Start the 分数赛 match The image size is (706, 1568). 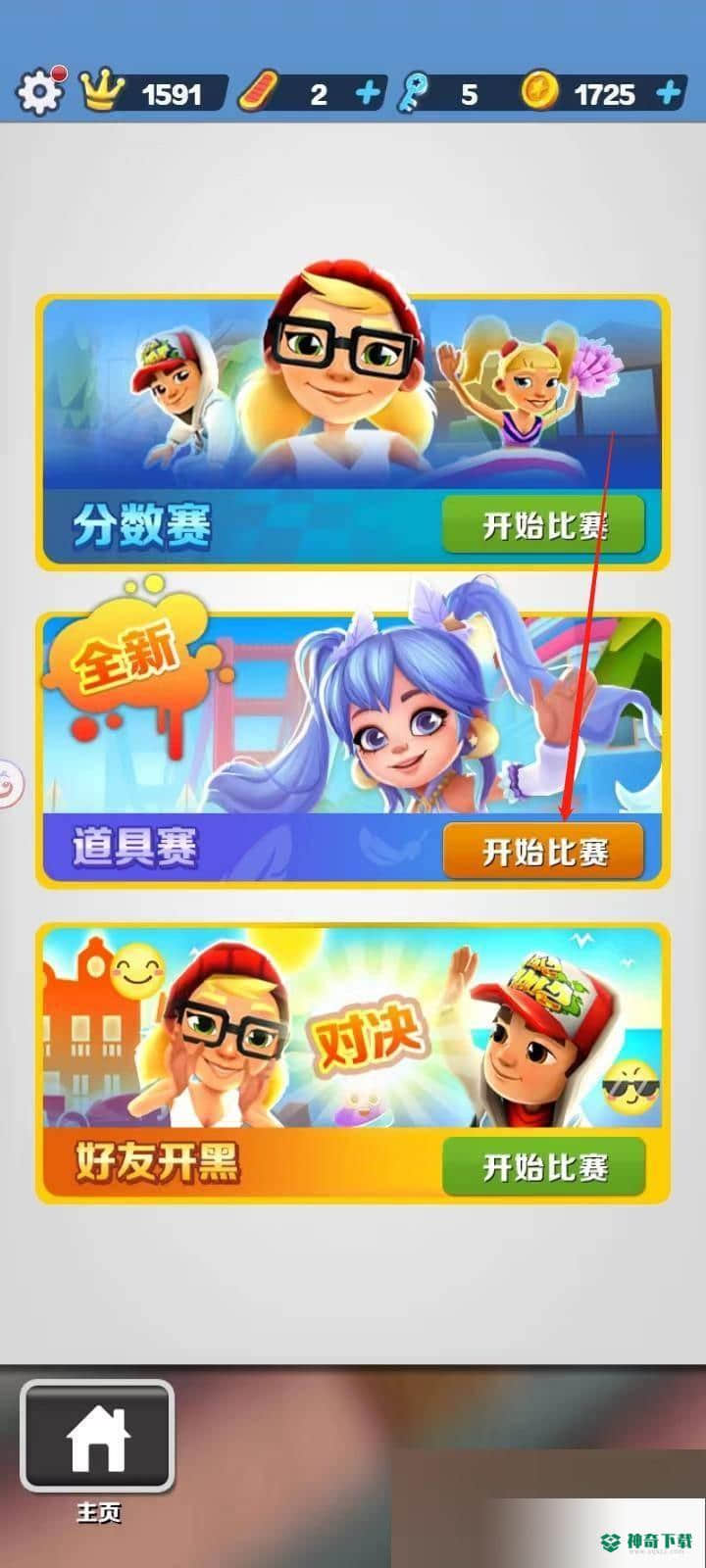point(543,526)
